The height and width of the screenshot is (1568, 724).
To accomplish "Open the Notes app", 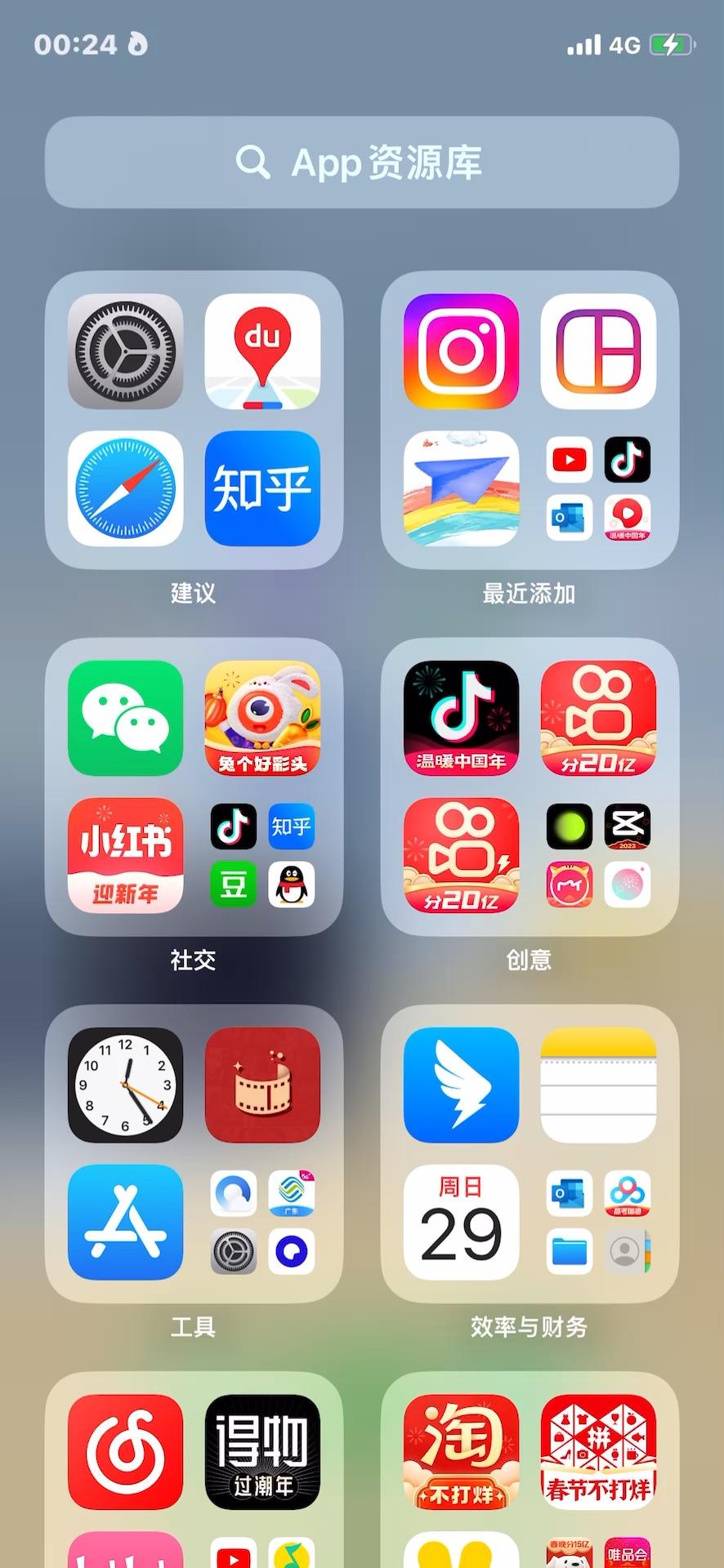I will click(598, 1085).
